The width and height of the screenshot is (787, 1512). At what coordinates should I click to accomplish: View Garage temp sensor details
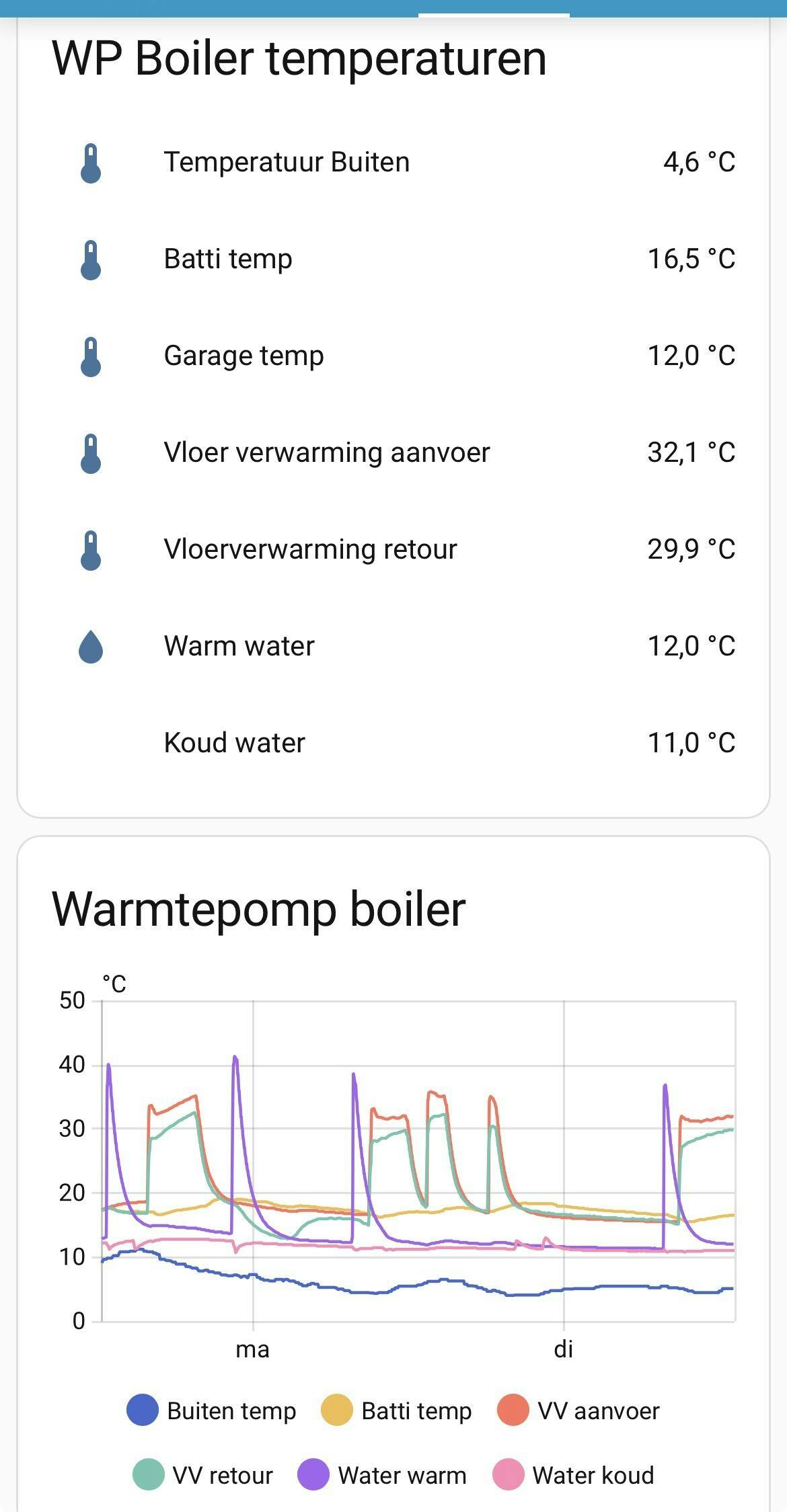[243, 356]
